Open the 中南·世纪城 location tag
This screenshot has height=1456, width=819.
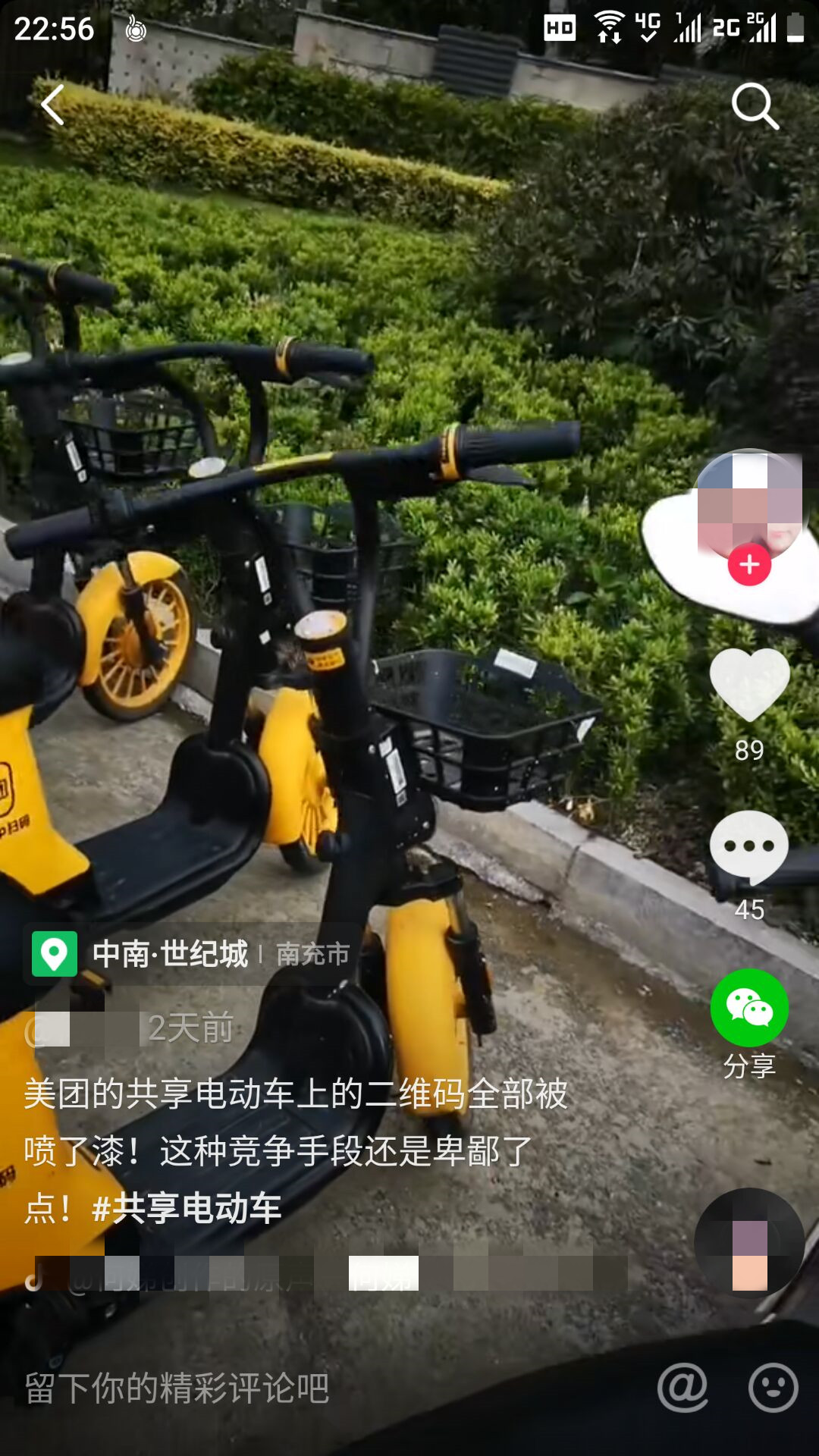point(170,954)
